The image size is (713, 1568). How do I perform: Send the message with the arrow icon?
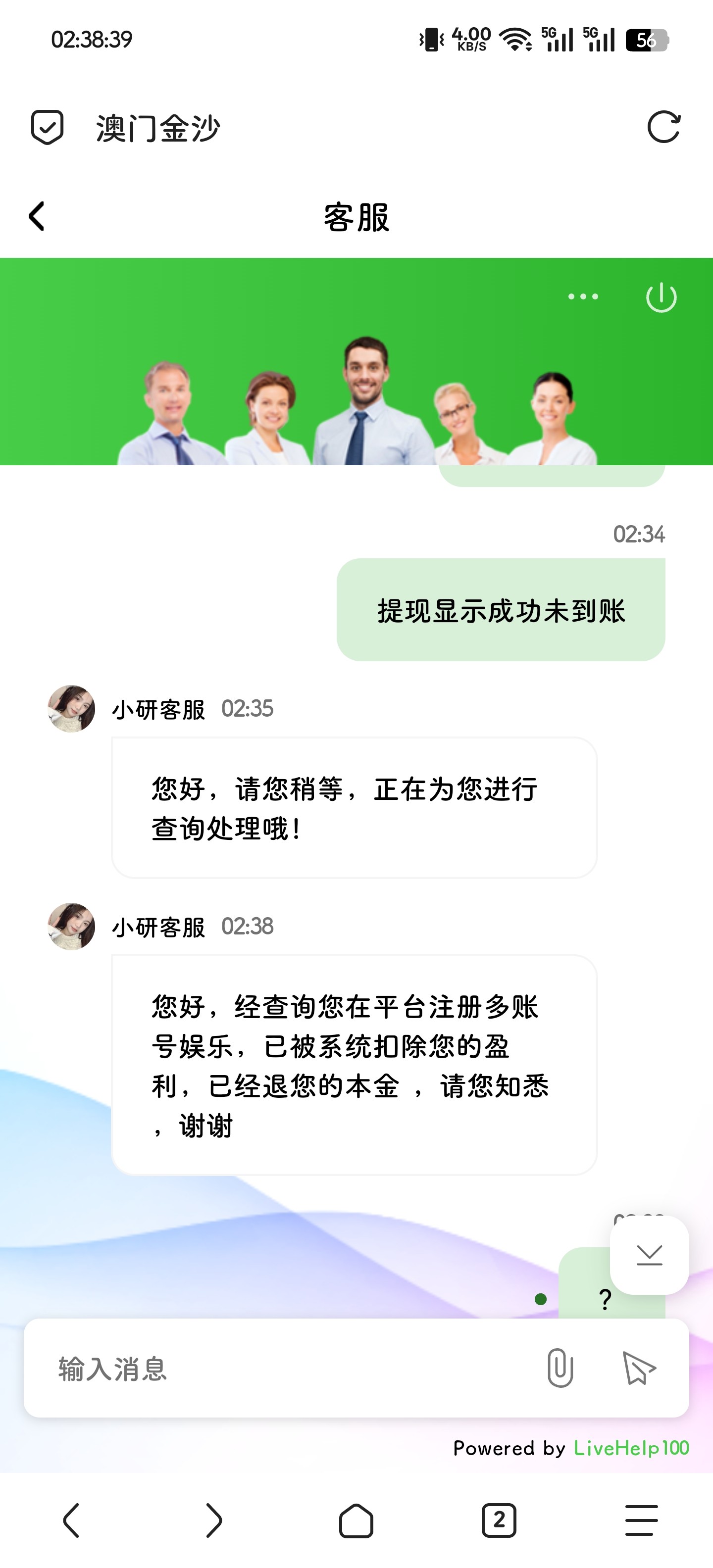click(x=638, y=1369)
